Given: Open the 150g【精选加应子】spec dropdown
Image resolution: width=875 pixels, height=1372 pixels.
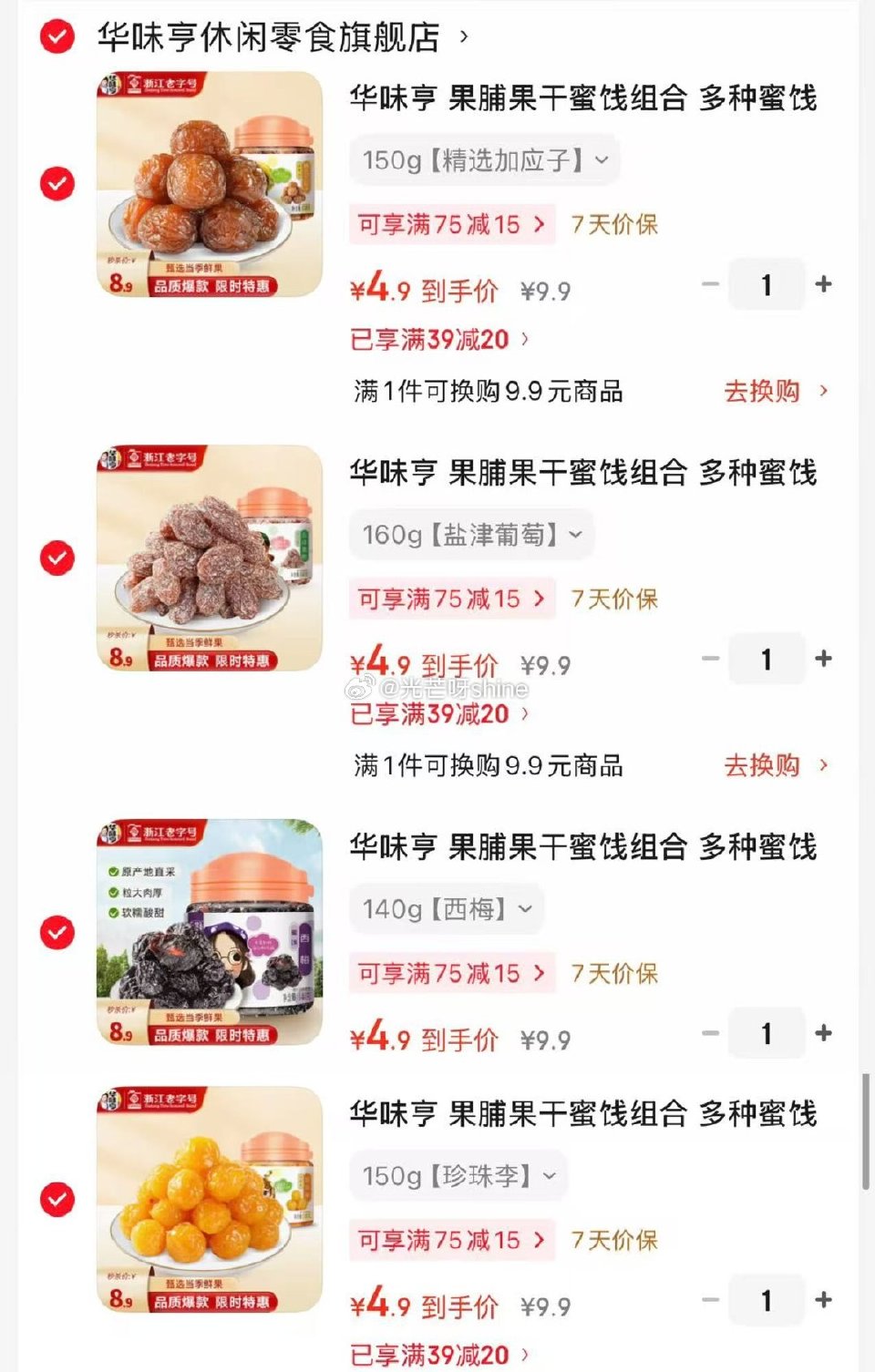Looking at the screenshot, I should click(x=483, y=159).
